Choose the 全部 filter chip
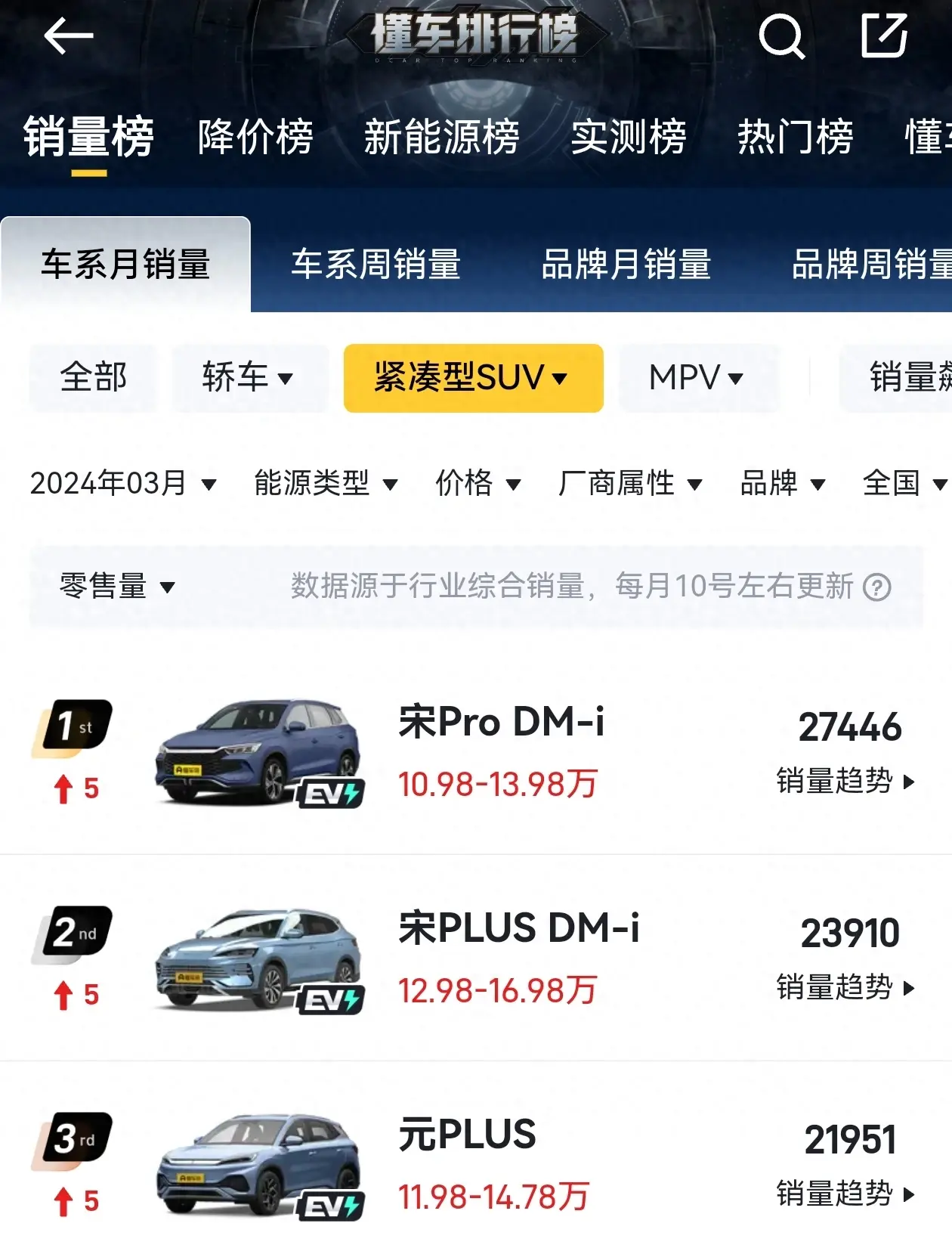The height and width of the screenshot is (1248, 952). pos(93,377)
